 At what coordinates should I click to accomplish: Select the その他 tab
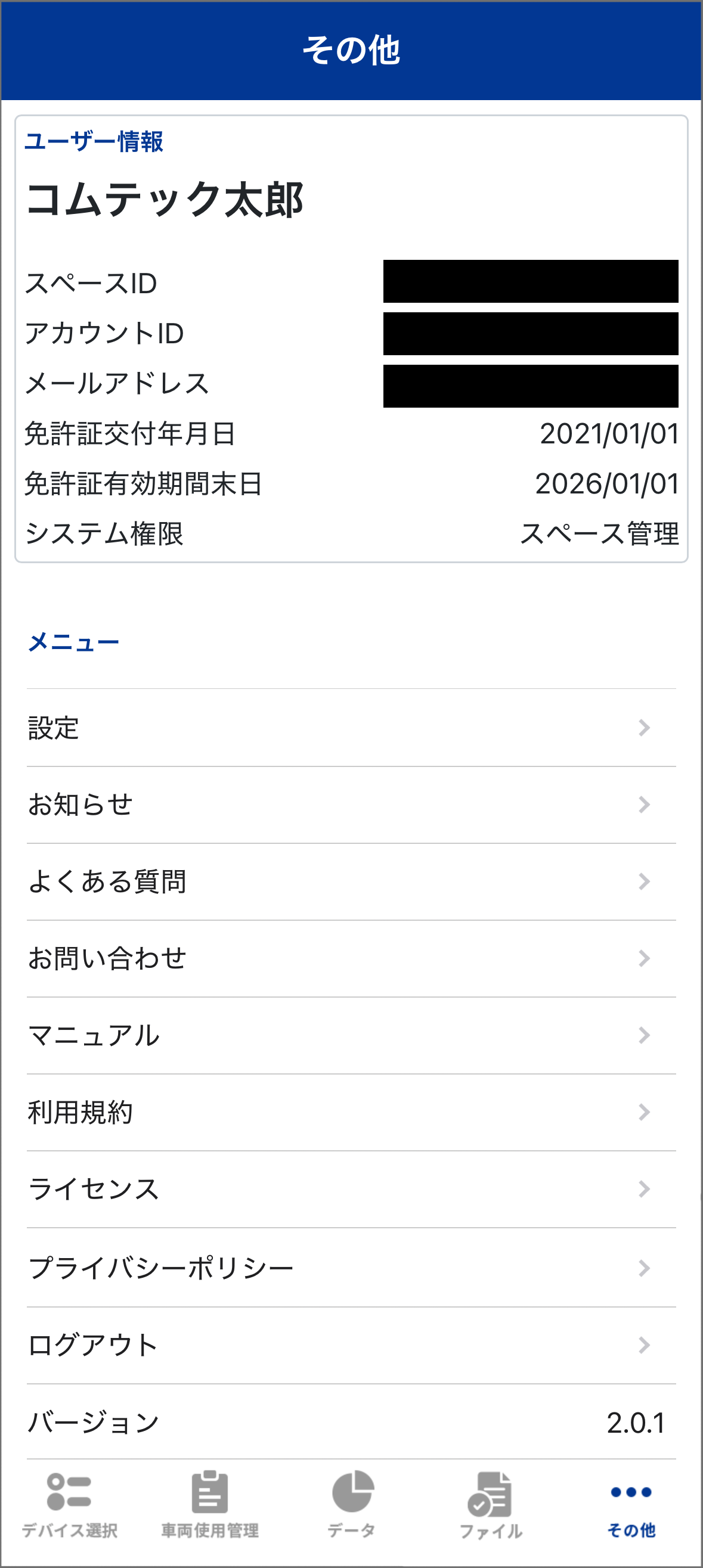631,1504
